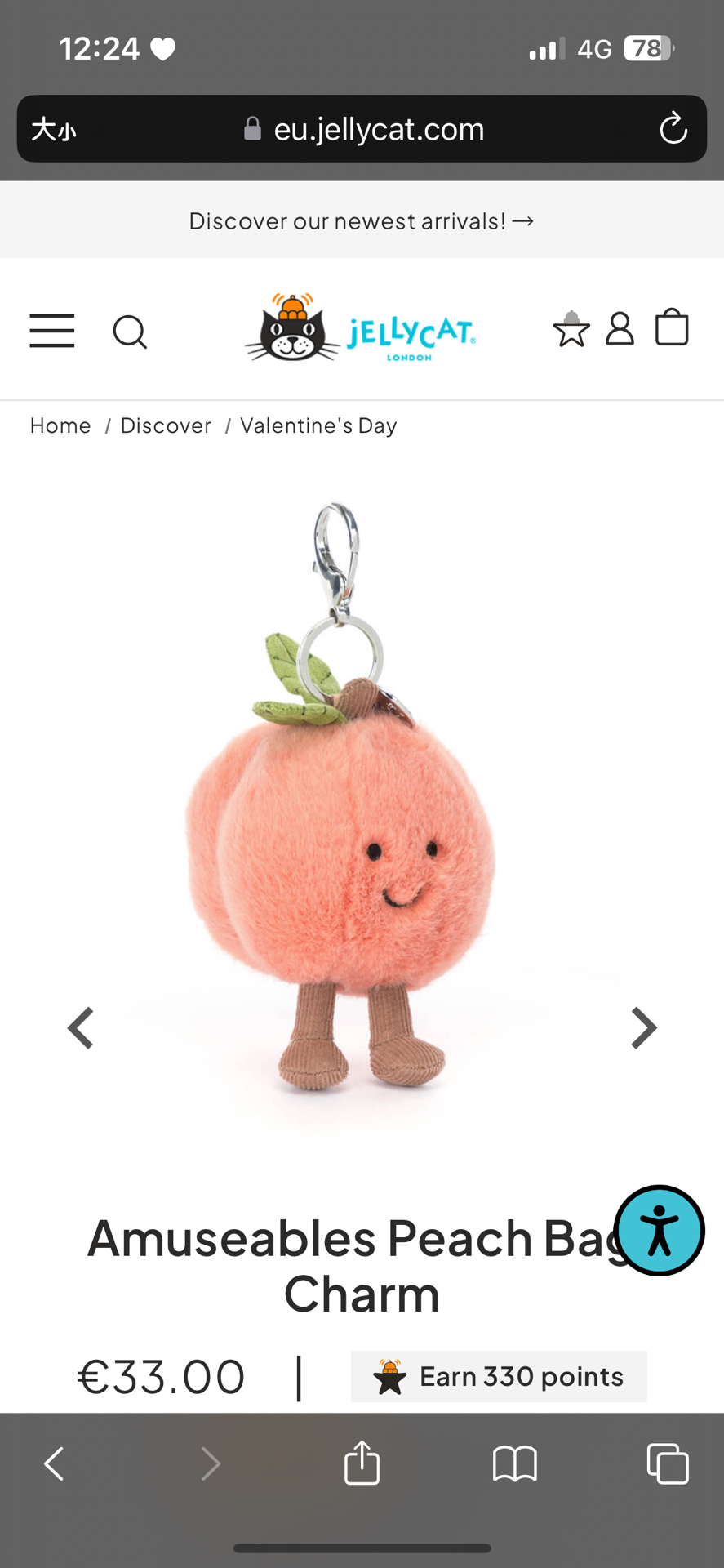
Task: Open the wishlist star icon
Action: (x=571, y=329)
